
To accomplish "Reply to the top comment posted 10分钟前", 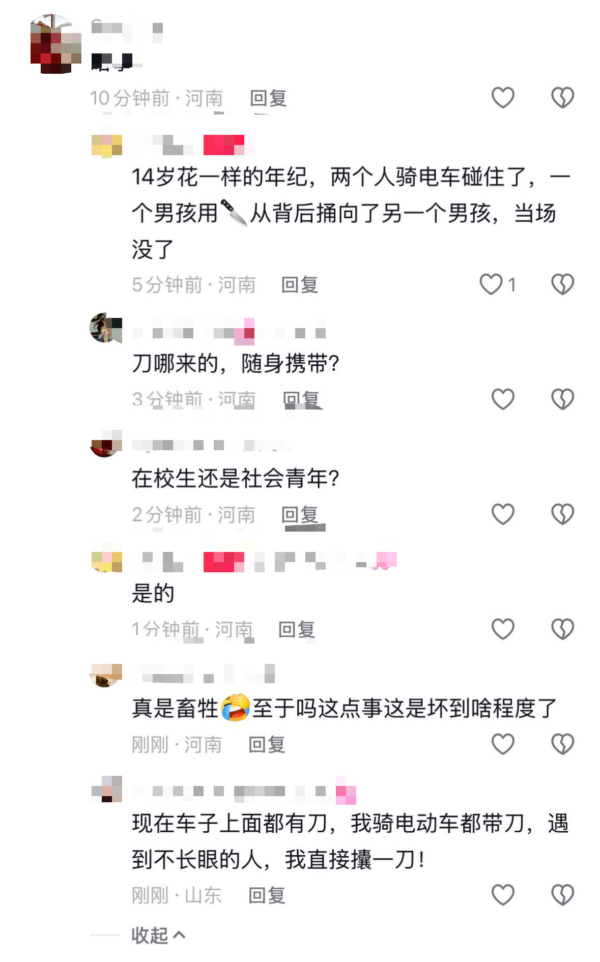I will click(x=268, y=98).
